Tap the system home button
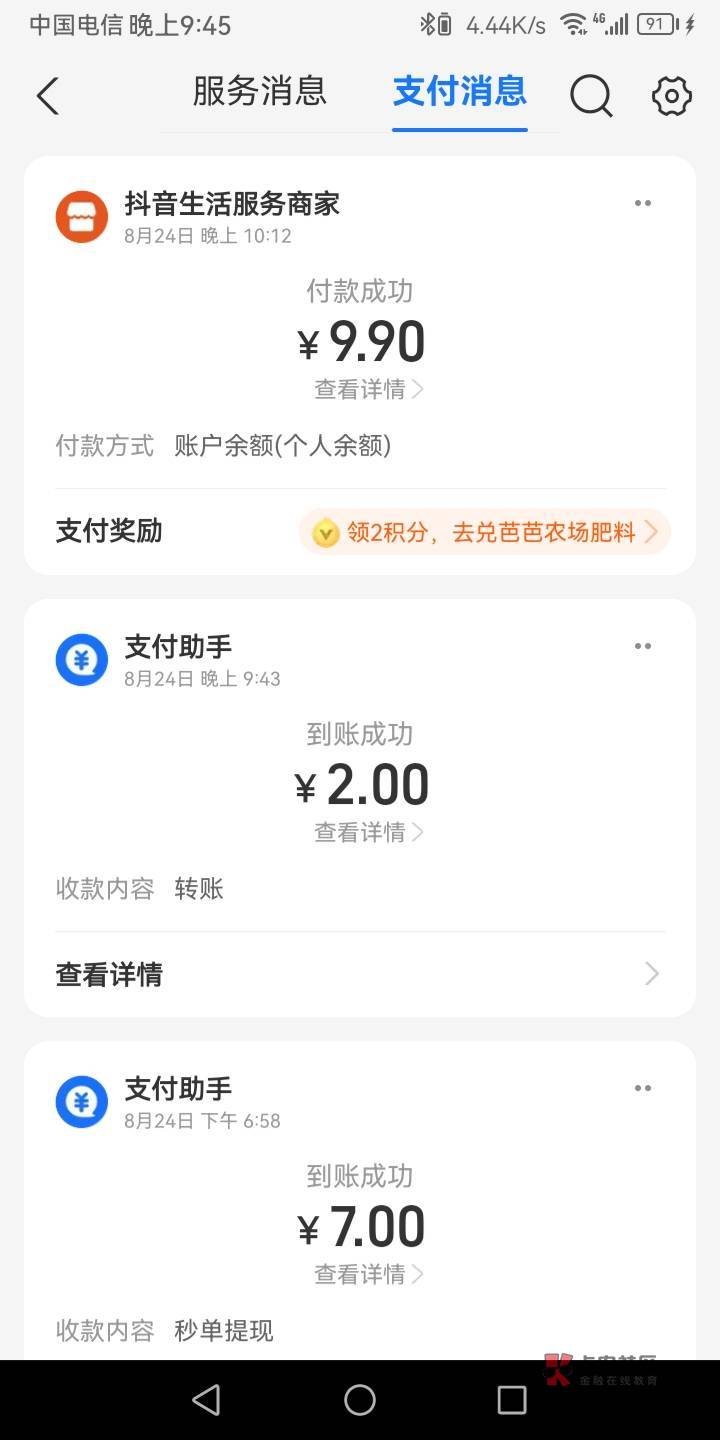 tap(360, 1400)
